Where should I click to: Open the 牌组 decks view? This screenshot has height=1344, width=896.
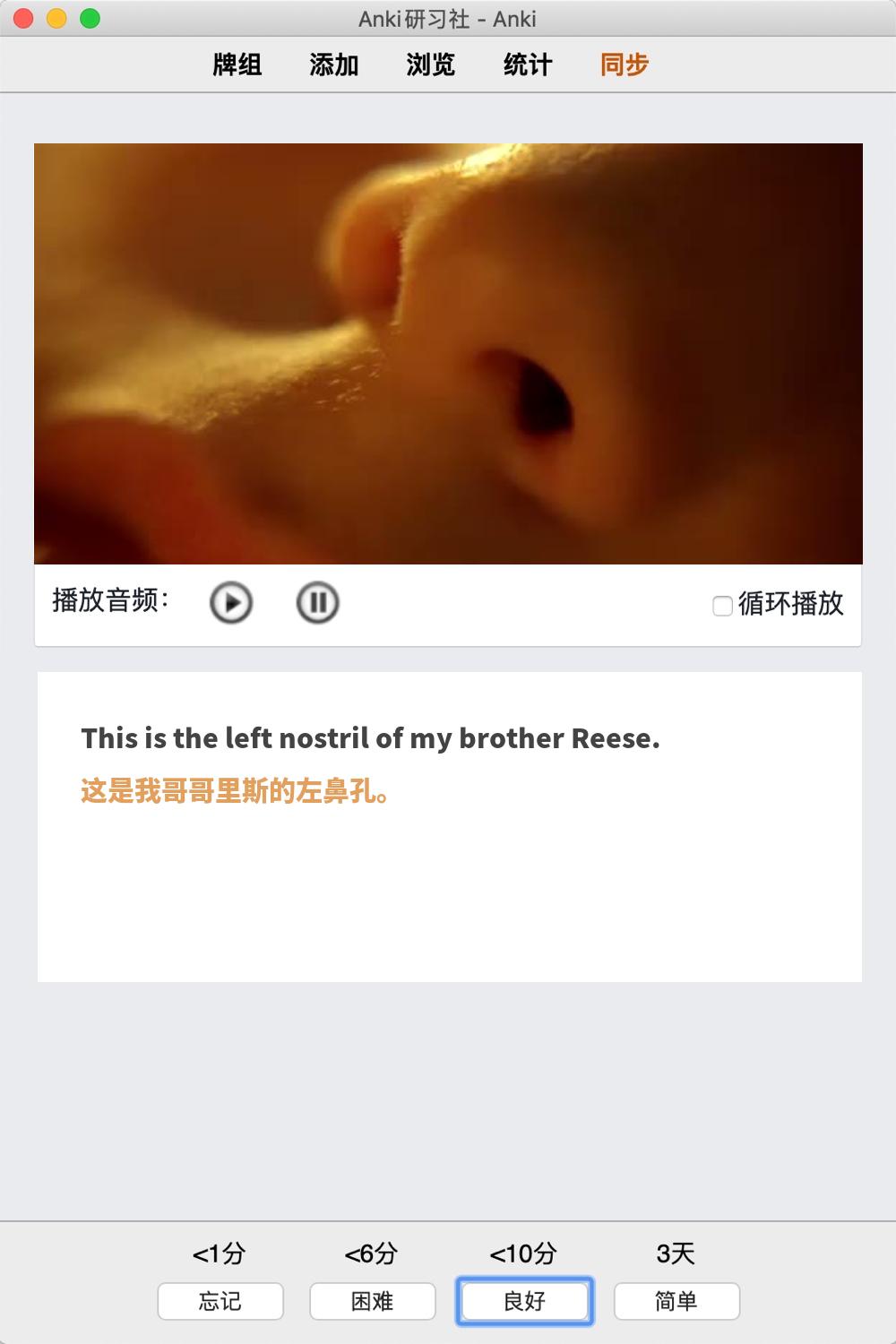(x=237, y=65)
